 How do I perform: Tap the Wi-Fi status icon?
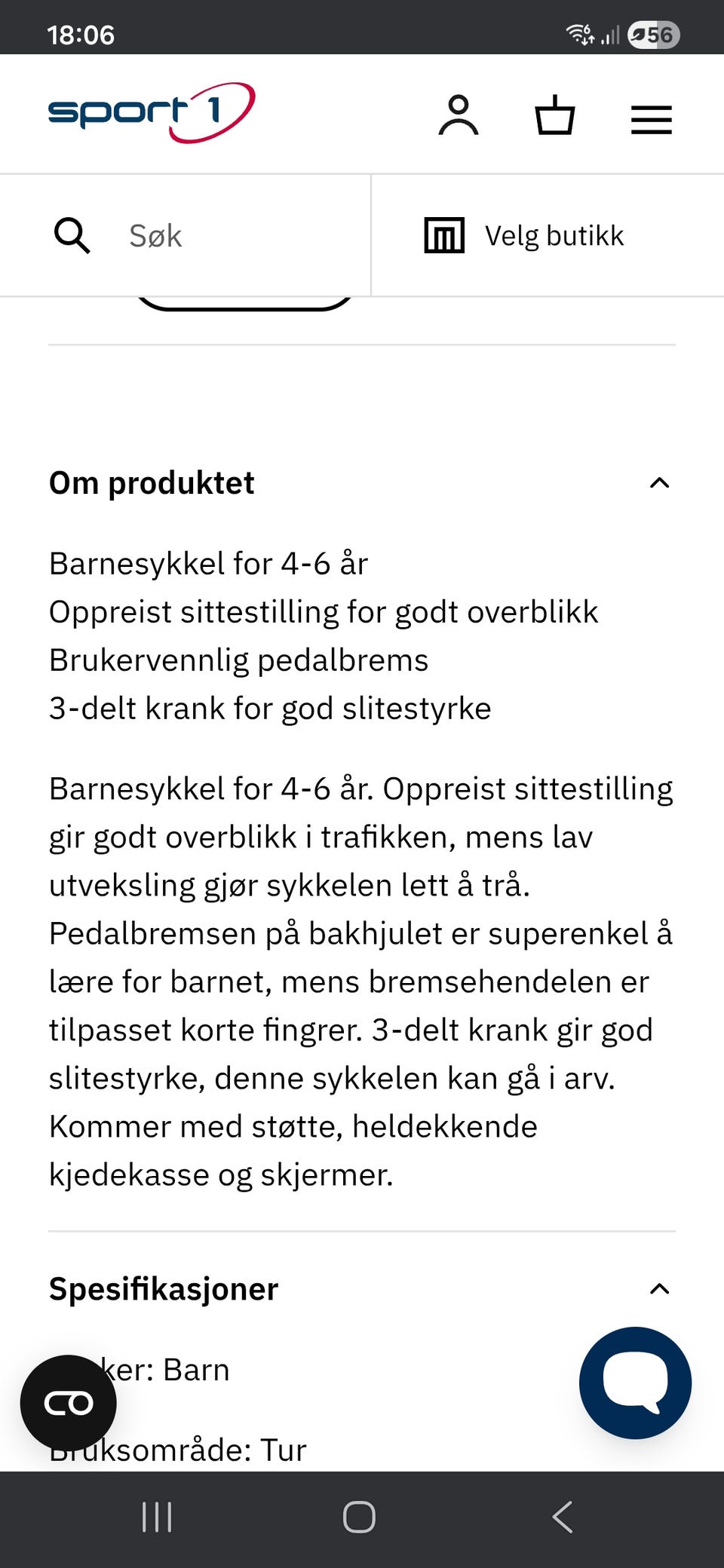tap(578, 32)
